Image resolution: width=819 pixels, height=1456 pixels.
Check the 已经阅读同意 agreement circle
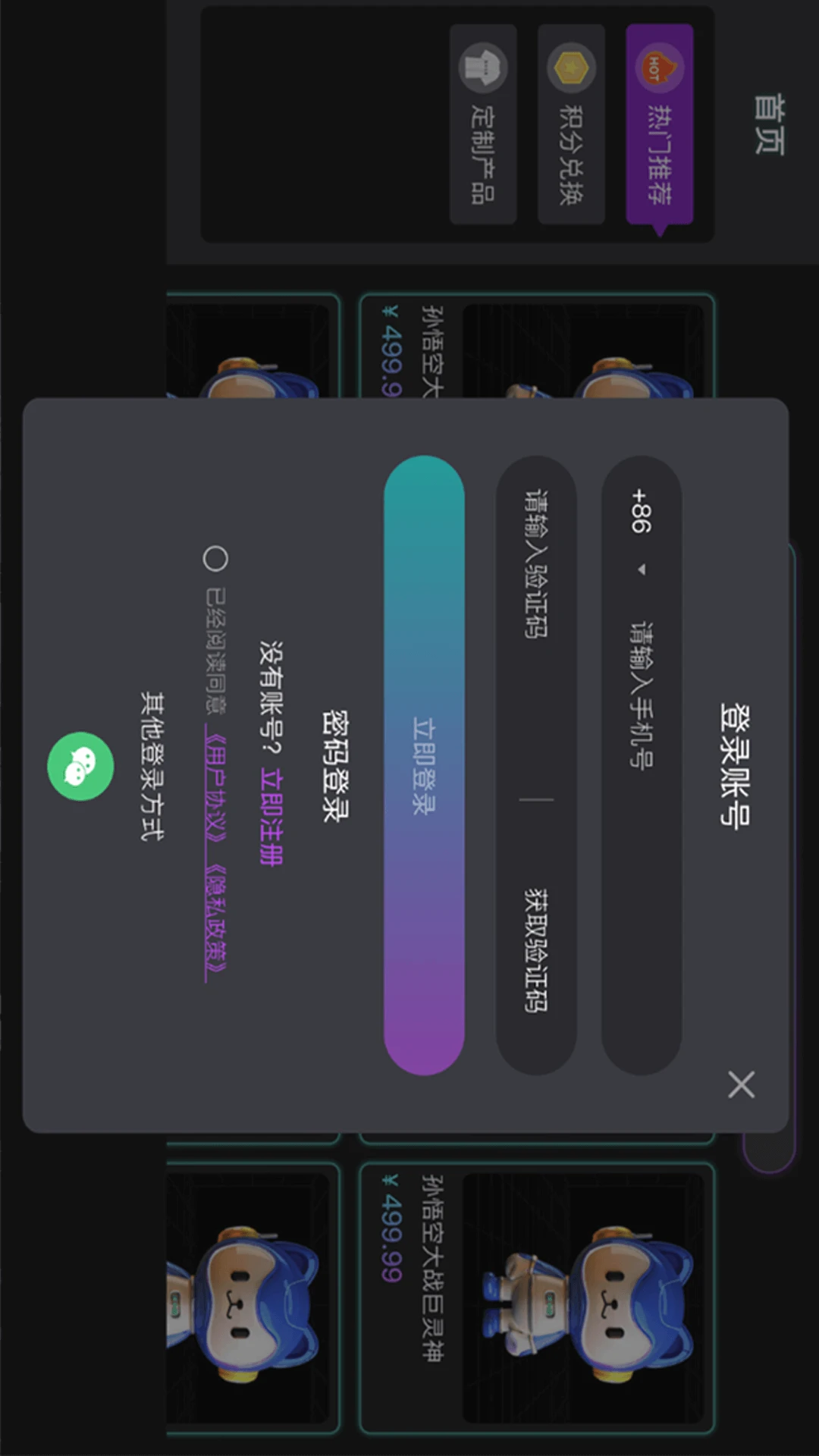tap(215, 559)
